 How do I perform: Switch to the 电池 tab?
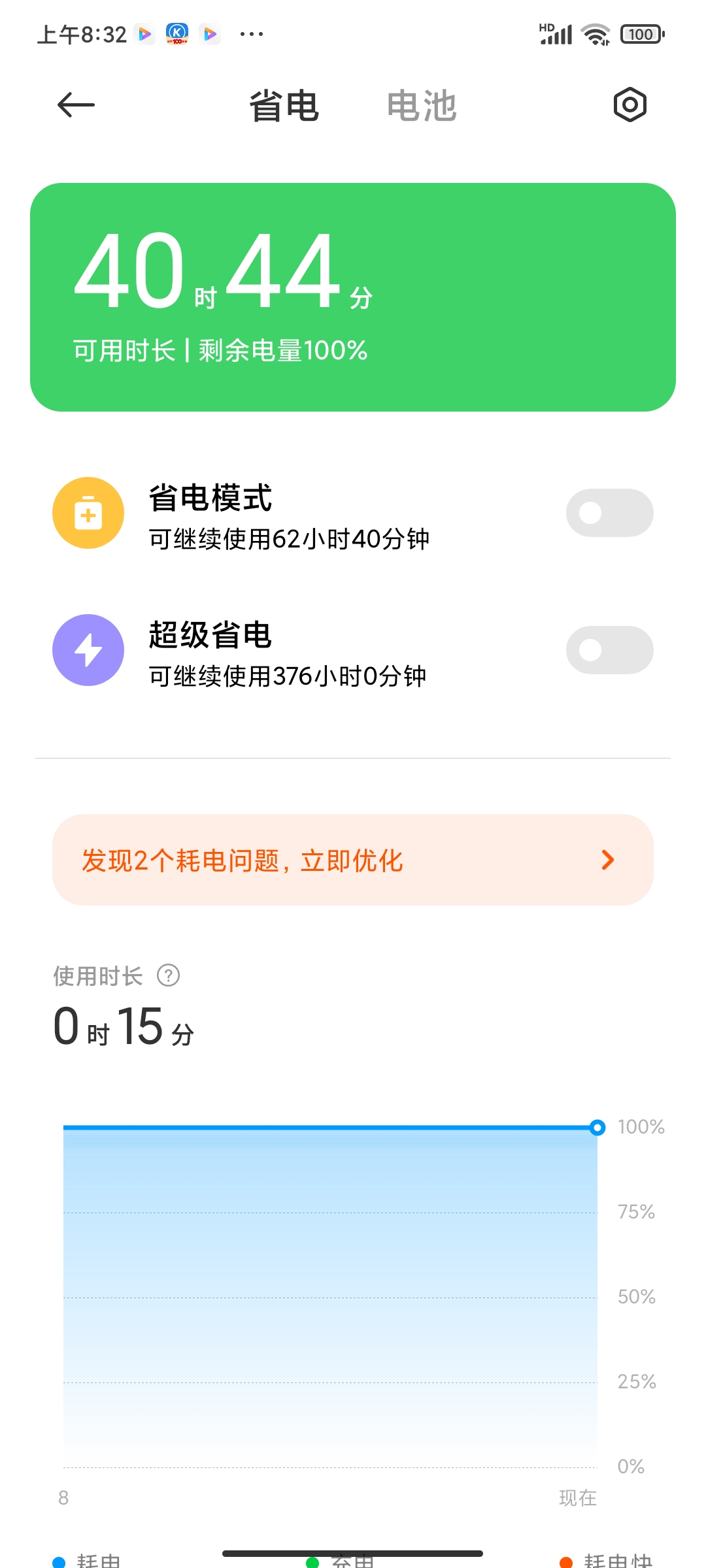[422, 106]
